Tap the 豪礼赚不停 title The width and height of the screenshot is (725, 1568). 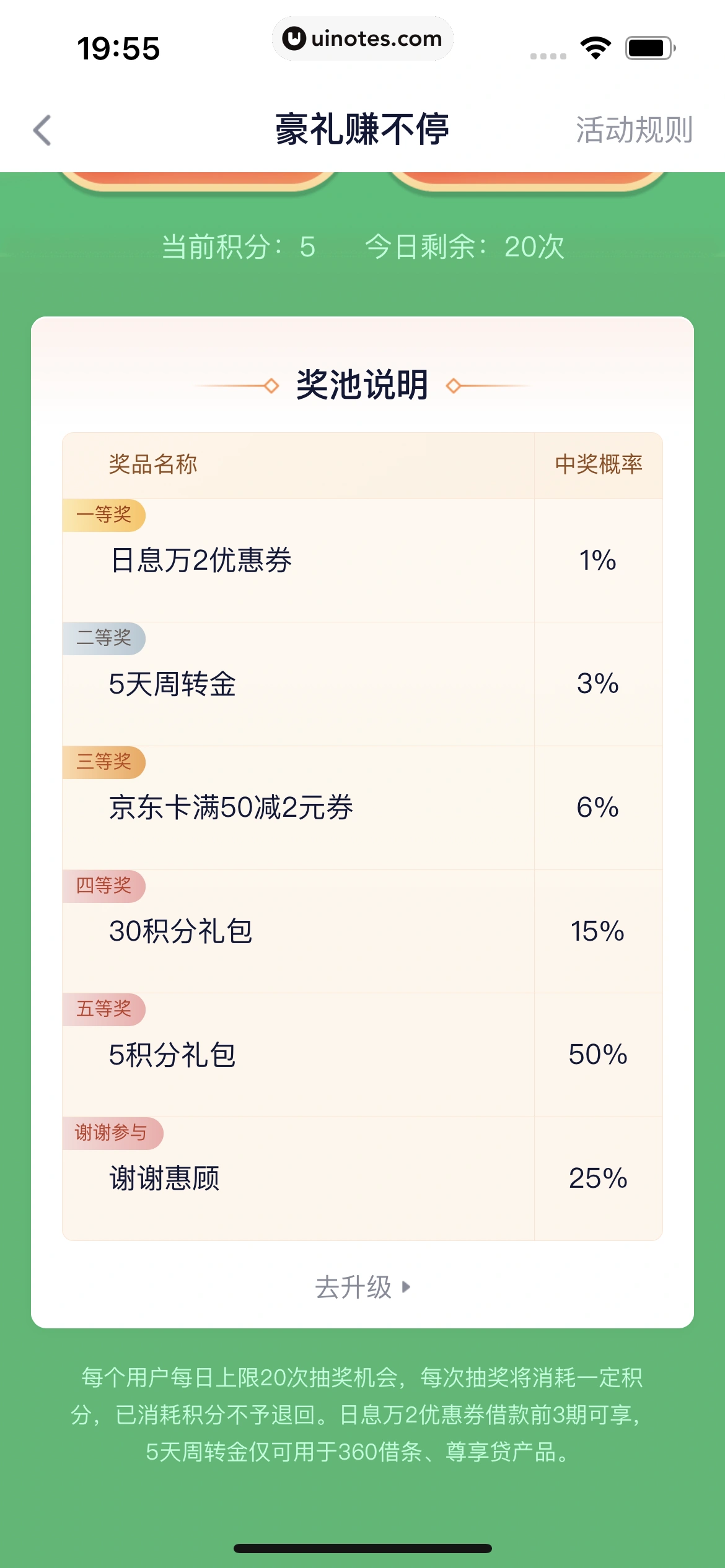click(362, 128)
